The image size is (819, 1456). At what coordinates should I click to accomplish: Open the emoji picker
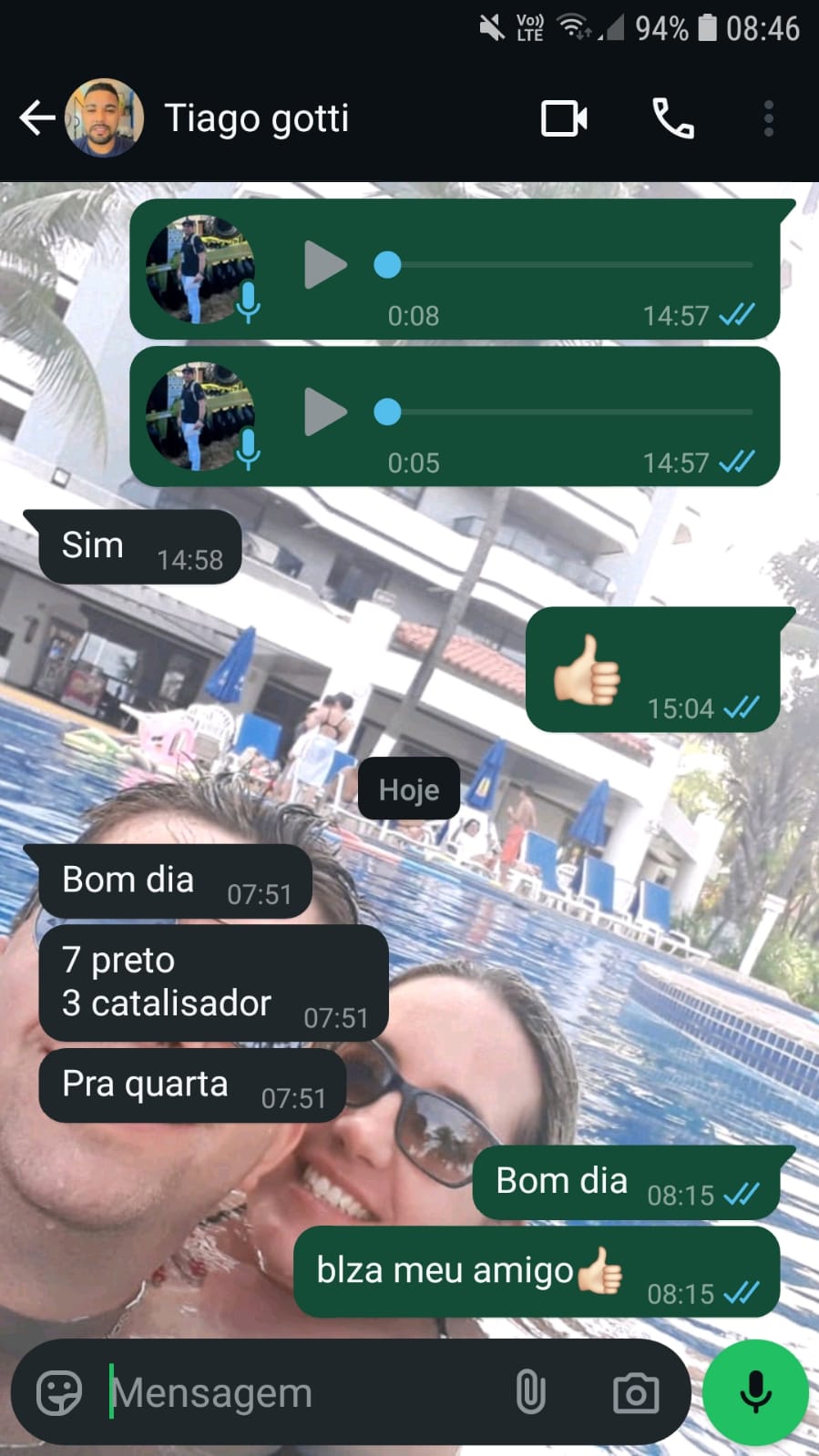pyautogui.click(x=59, y=1393)
